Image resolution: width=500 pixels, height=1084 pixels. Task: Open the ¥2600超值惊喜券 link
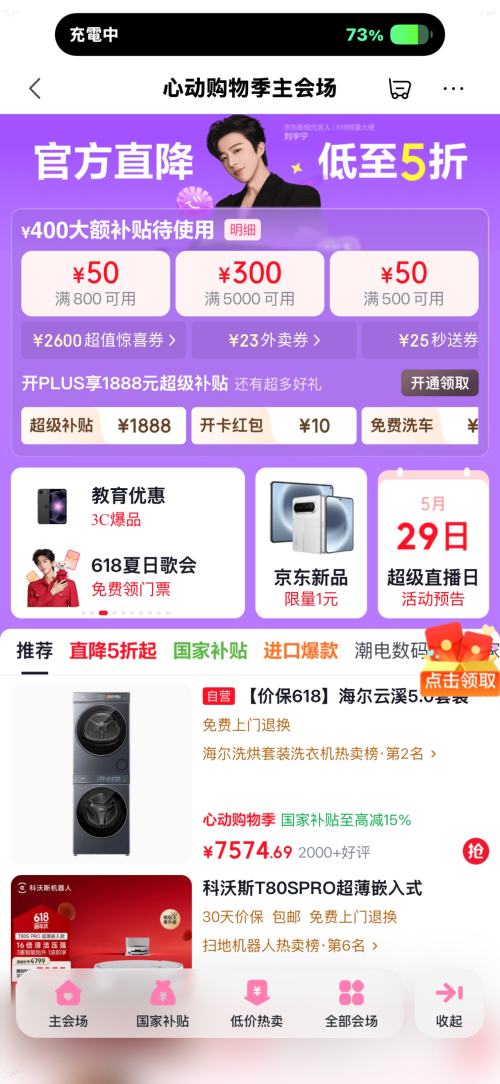pyautogui.click(x=104, y=340)
